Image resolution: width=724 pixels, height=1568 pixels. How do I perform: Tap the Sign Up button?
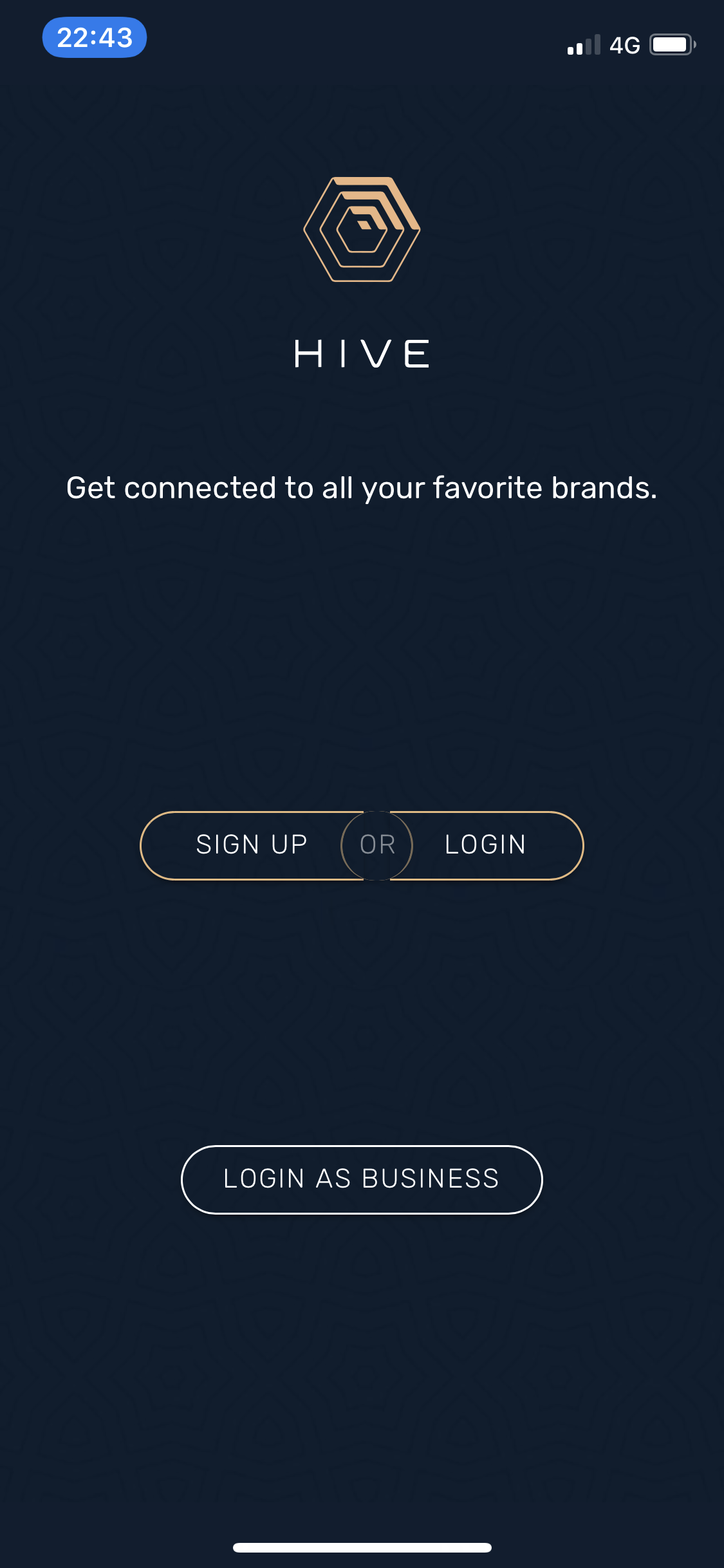251,845
